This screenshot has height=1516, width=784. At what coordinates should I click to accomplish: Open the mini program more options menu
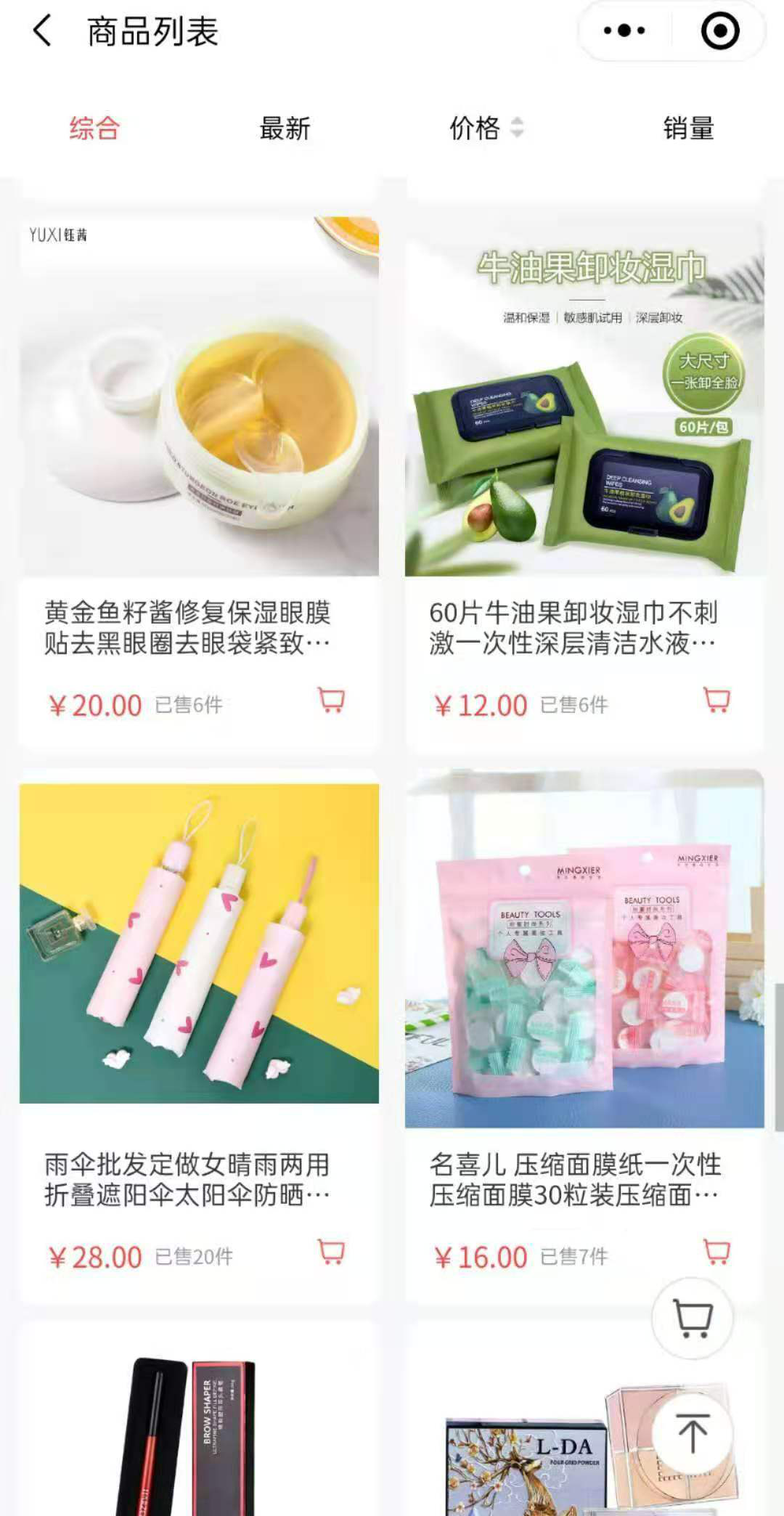pyautogui.click(x=624, y=31)
